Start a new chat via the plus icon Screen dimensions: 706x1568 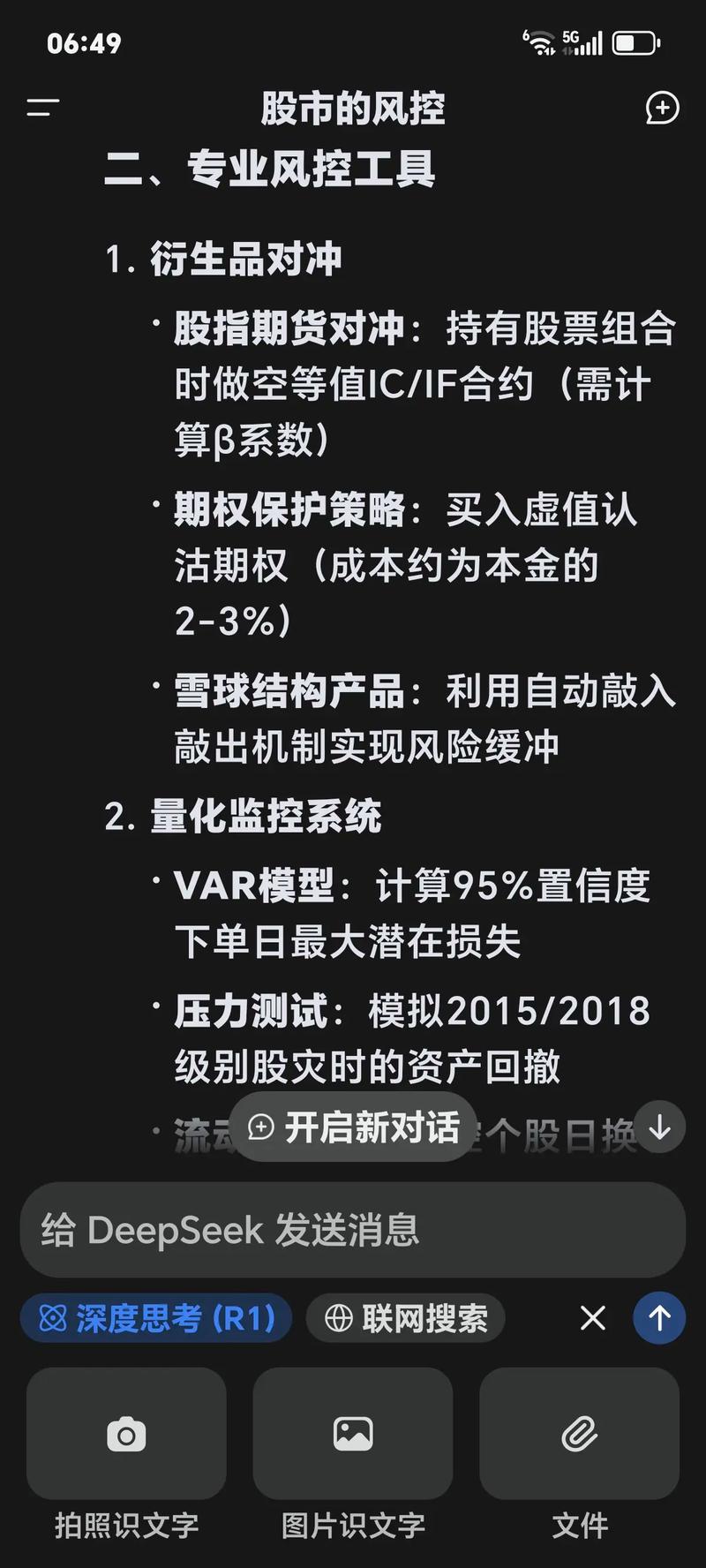[x=662, y=109]
